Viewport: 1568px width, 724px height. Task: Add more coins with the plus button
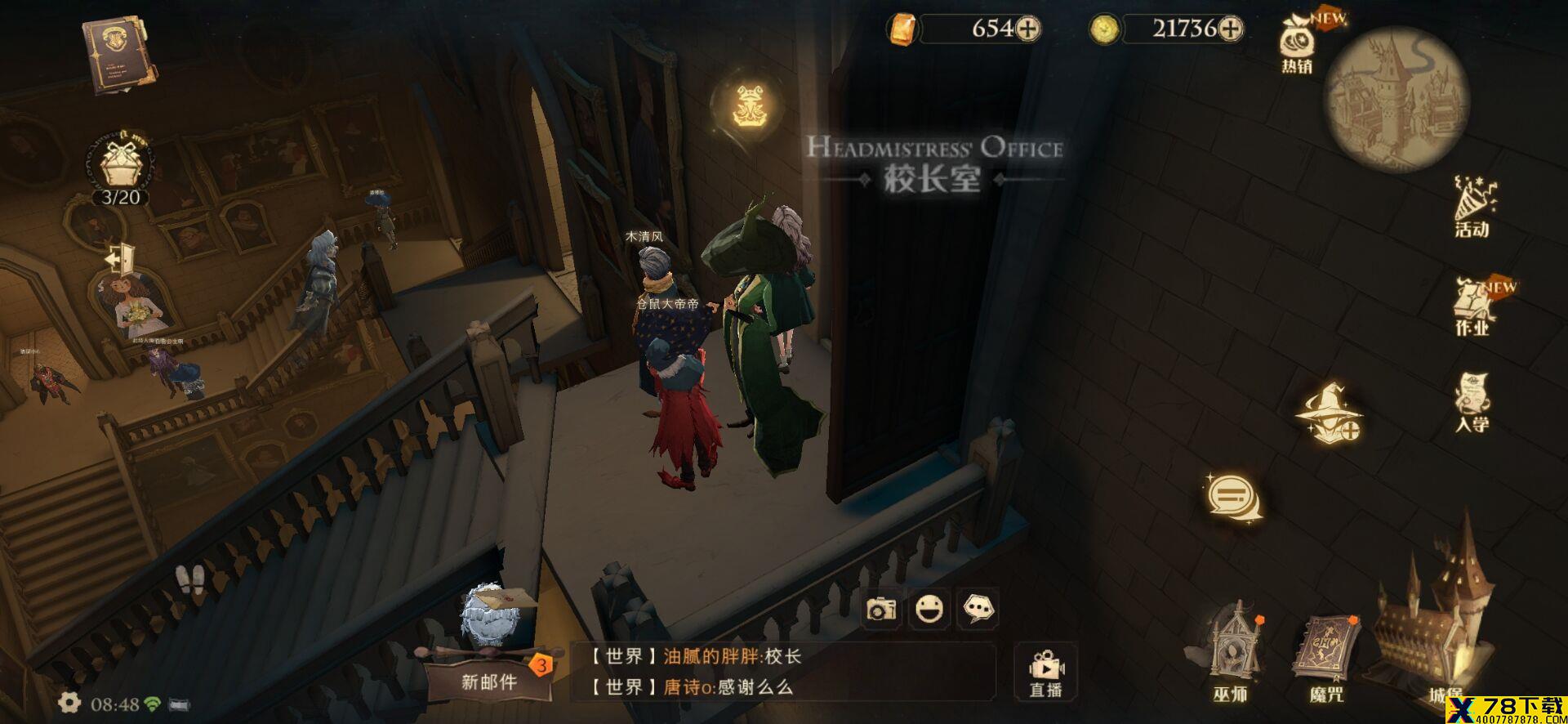[1230, 29]
